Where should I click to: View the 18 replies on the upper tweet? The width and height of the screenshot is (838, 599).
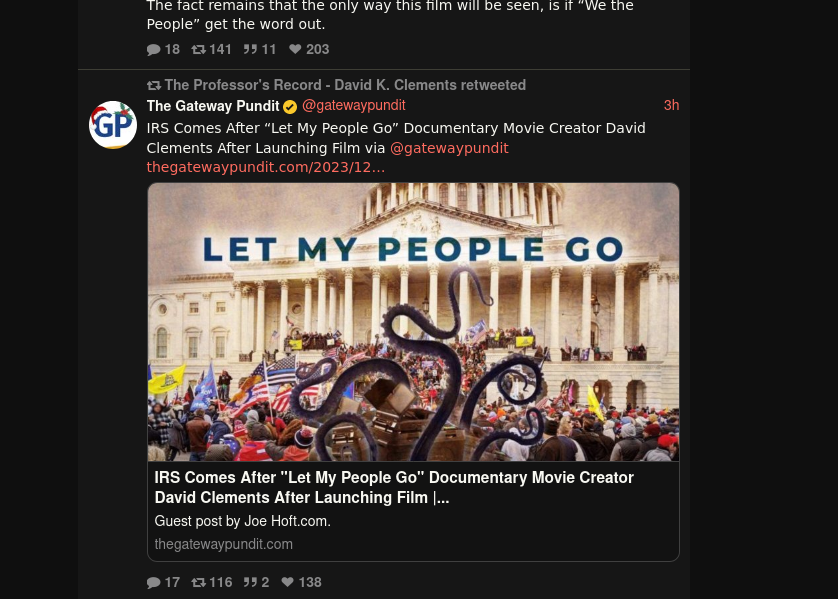point(163,49)
